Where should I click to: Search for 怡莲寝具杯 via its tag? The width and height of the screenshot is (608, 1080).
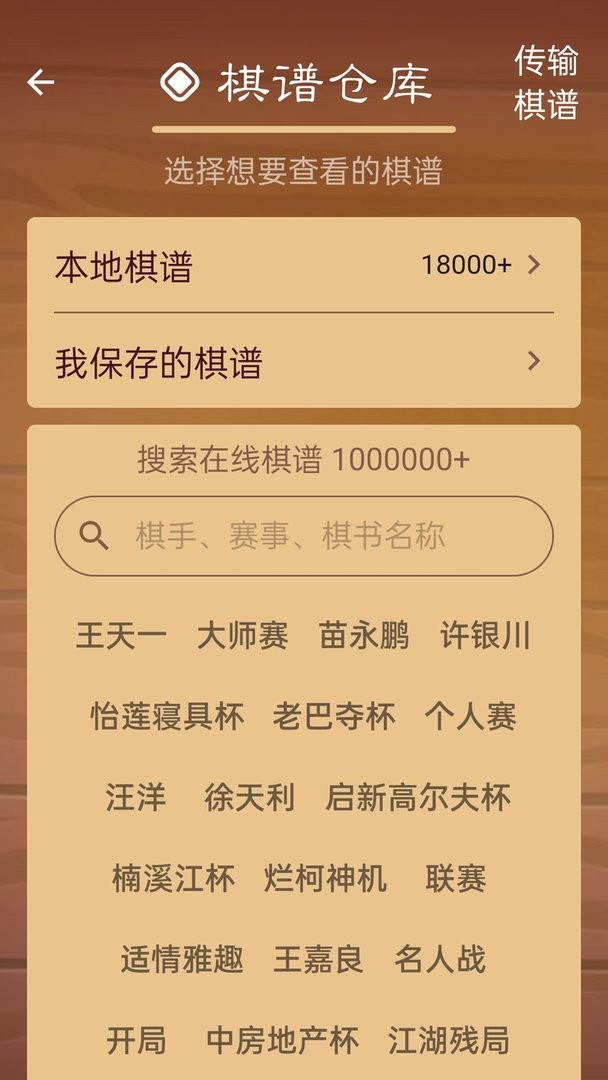(167, 717)
